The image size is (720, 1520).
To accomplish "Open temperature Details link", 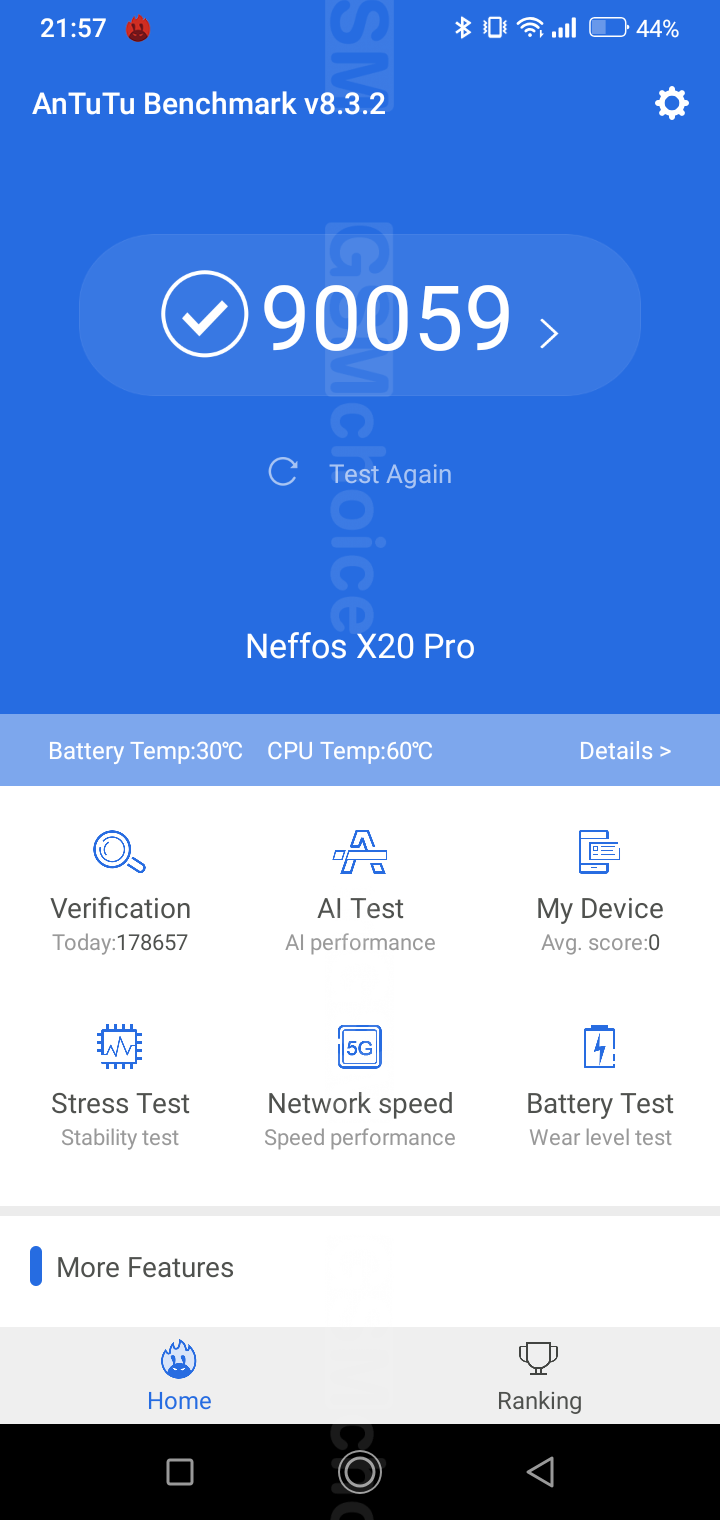I will pyautogui.click(x=624, y=751).
